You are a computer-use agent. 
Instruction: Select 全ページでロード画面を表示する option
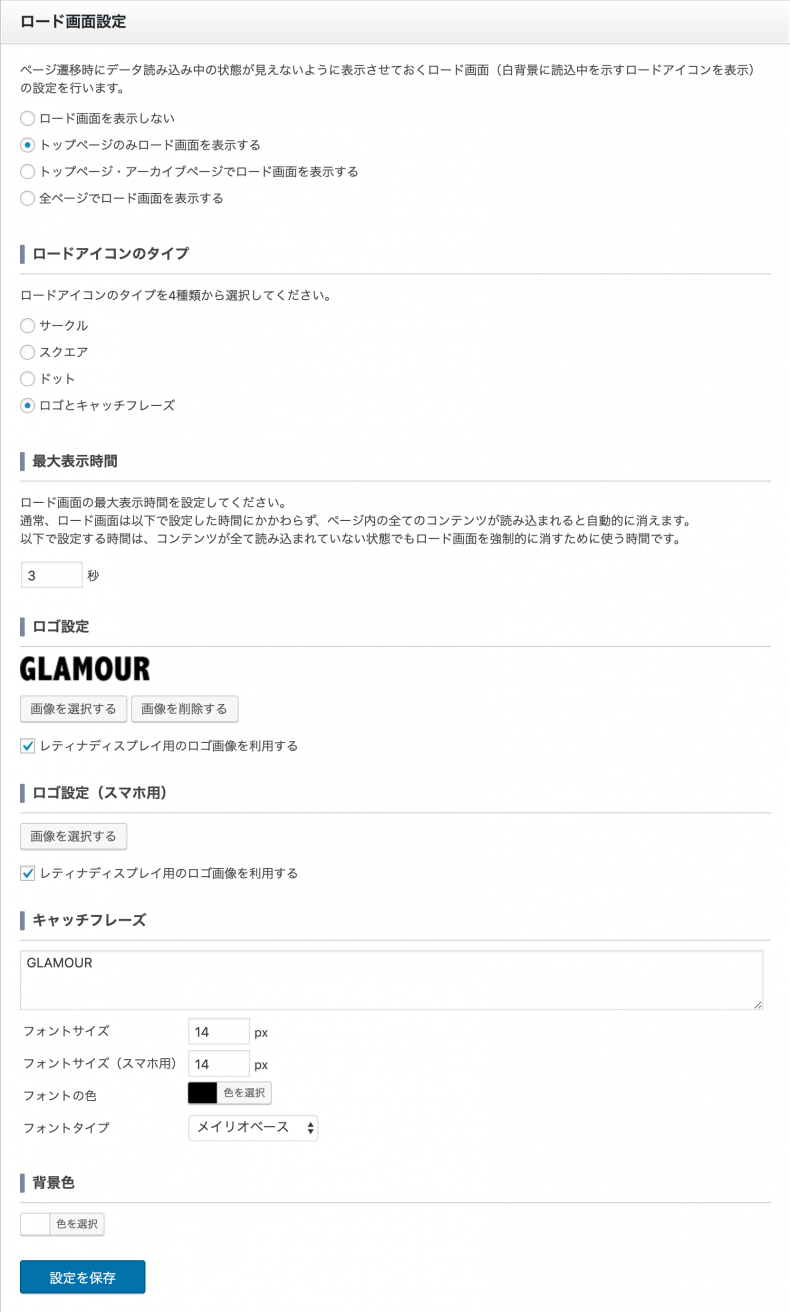(28, 198)
